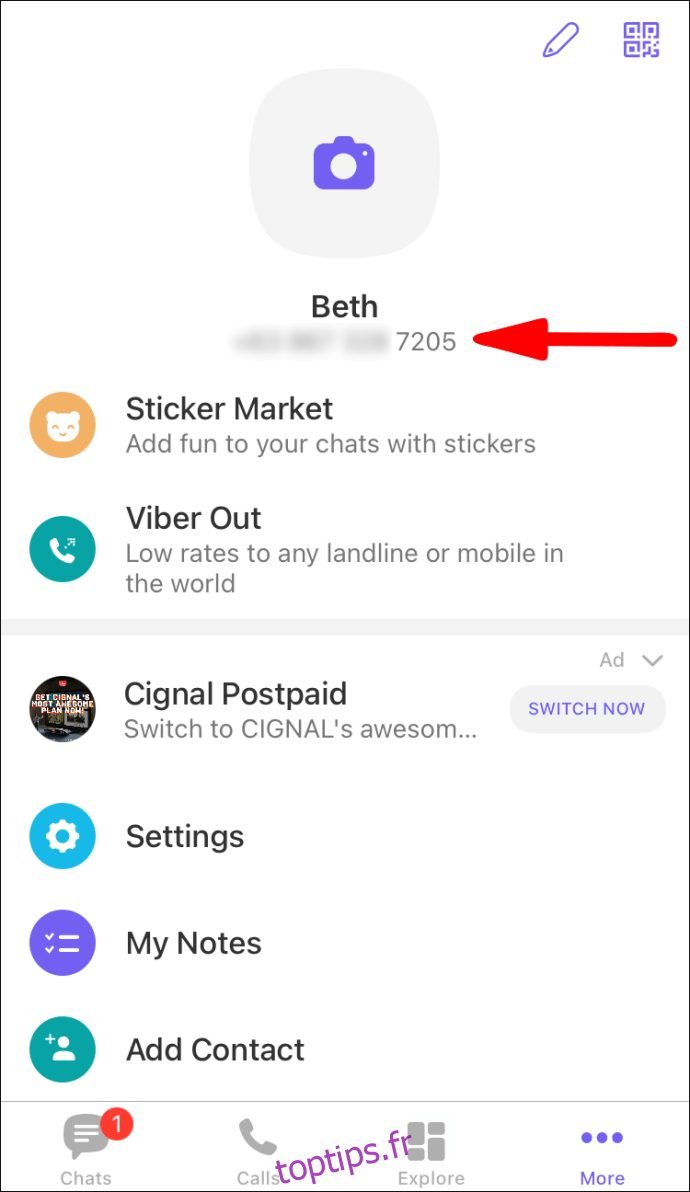690x1192 pixels.
Task: Open Viber Out calling rates
Action: click(x=194, y=549)
